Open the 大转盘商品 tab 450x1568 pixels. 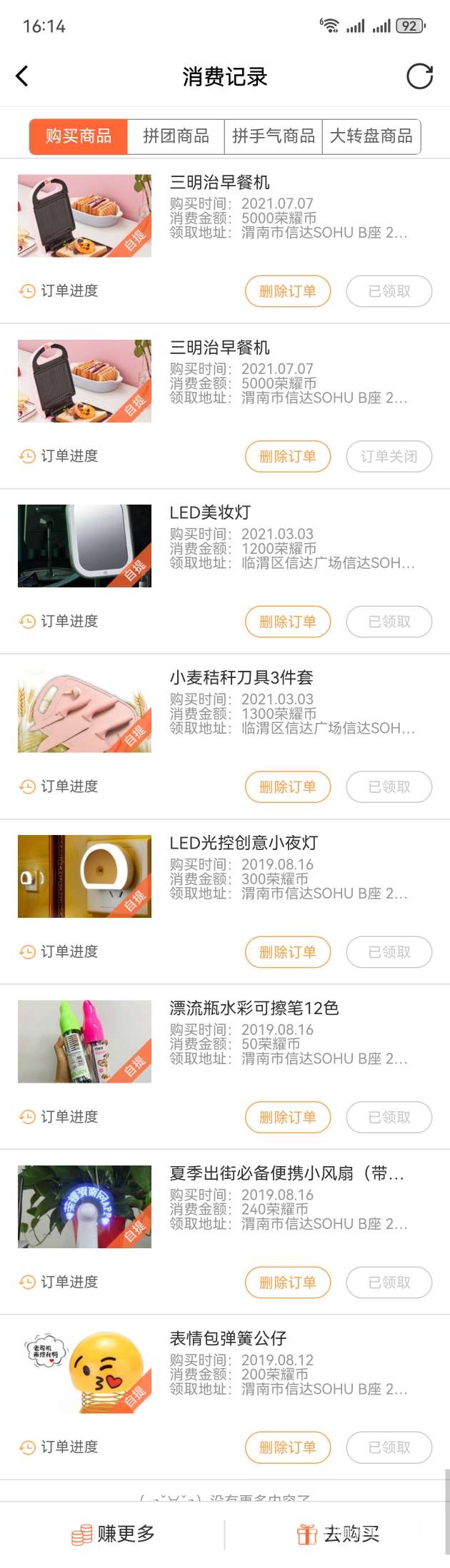[371, 136]
